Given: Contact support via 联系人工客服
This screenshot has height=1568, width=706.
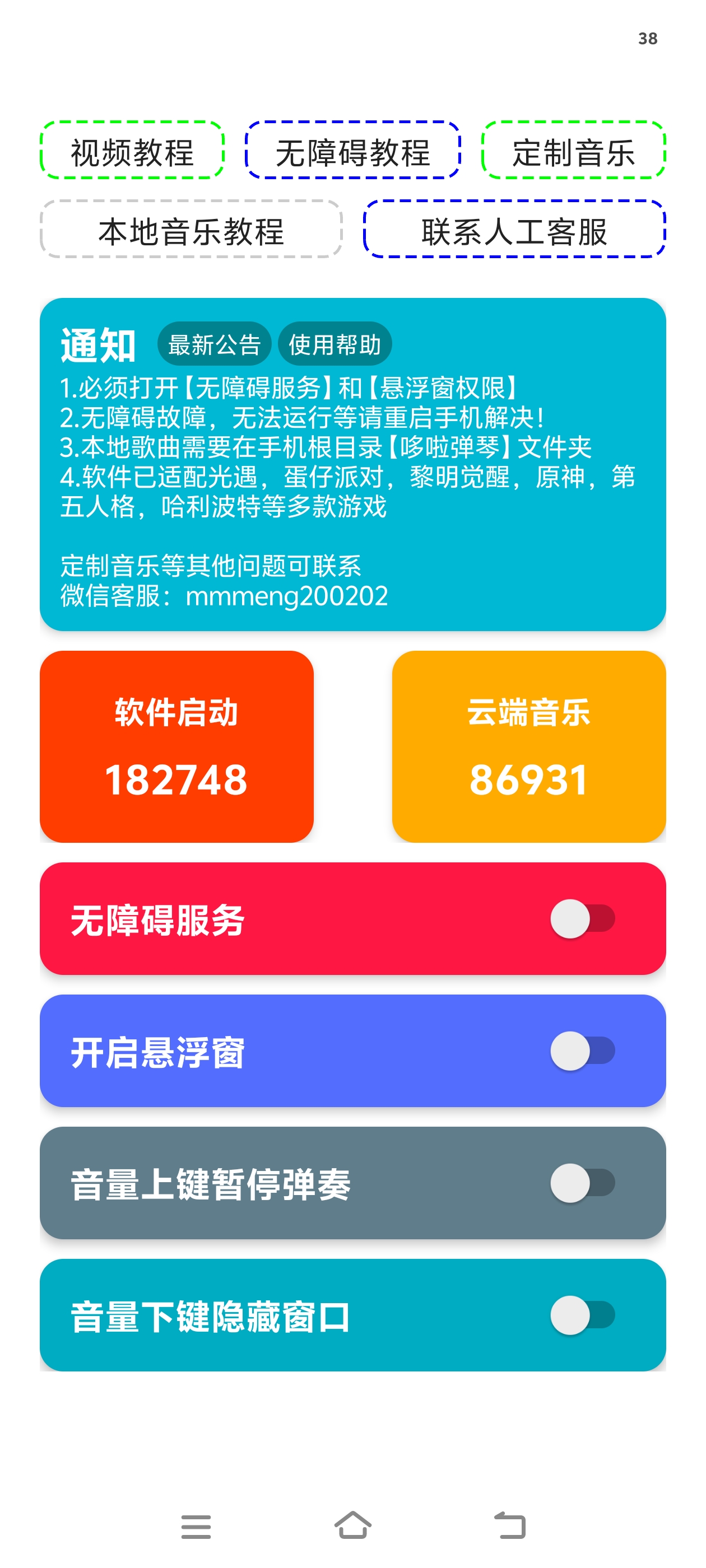Looking at the screenshot, I should click(514, 230).
